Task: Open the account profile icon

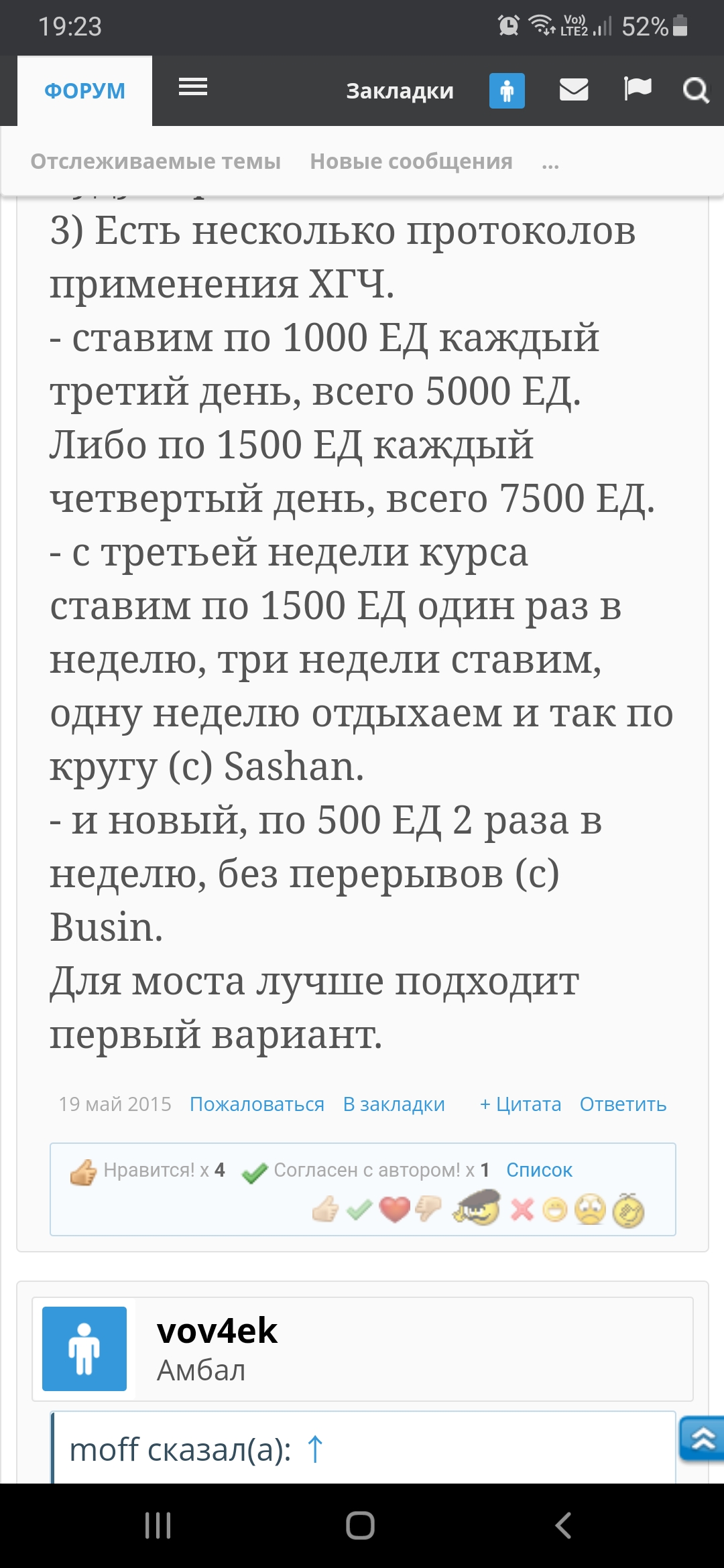Action: coord(507,90)
